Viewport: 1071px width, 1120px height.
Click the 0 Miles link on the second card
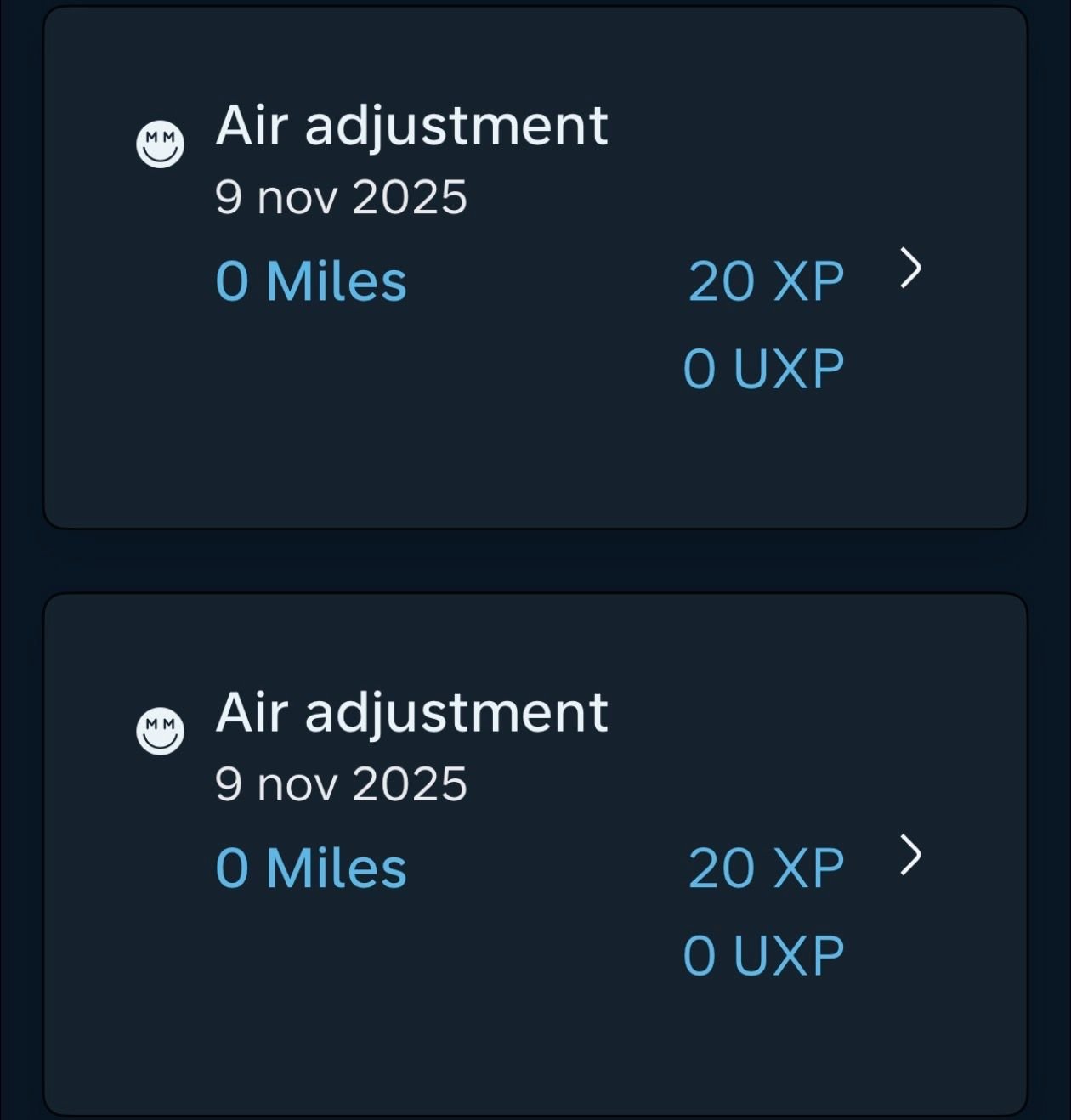click(313, 867)
